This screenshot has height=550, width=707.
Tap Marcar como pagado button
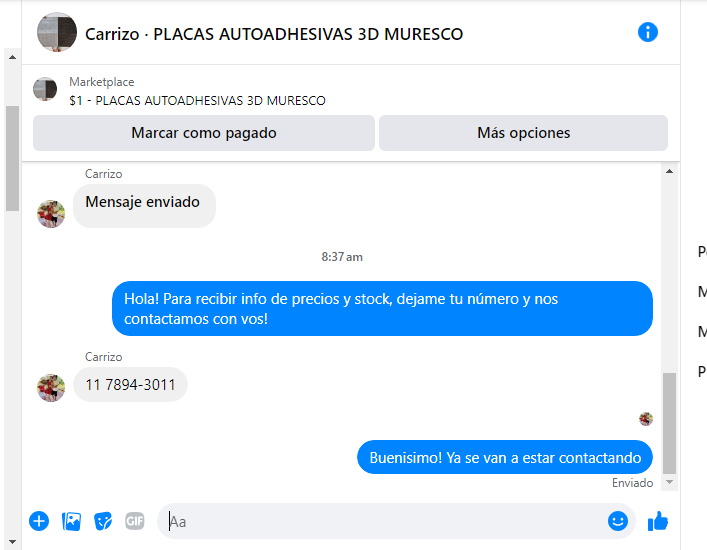click(x=203, y=132)
